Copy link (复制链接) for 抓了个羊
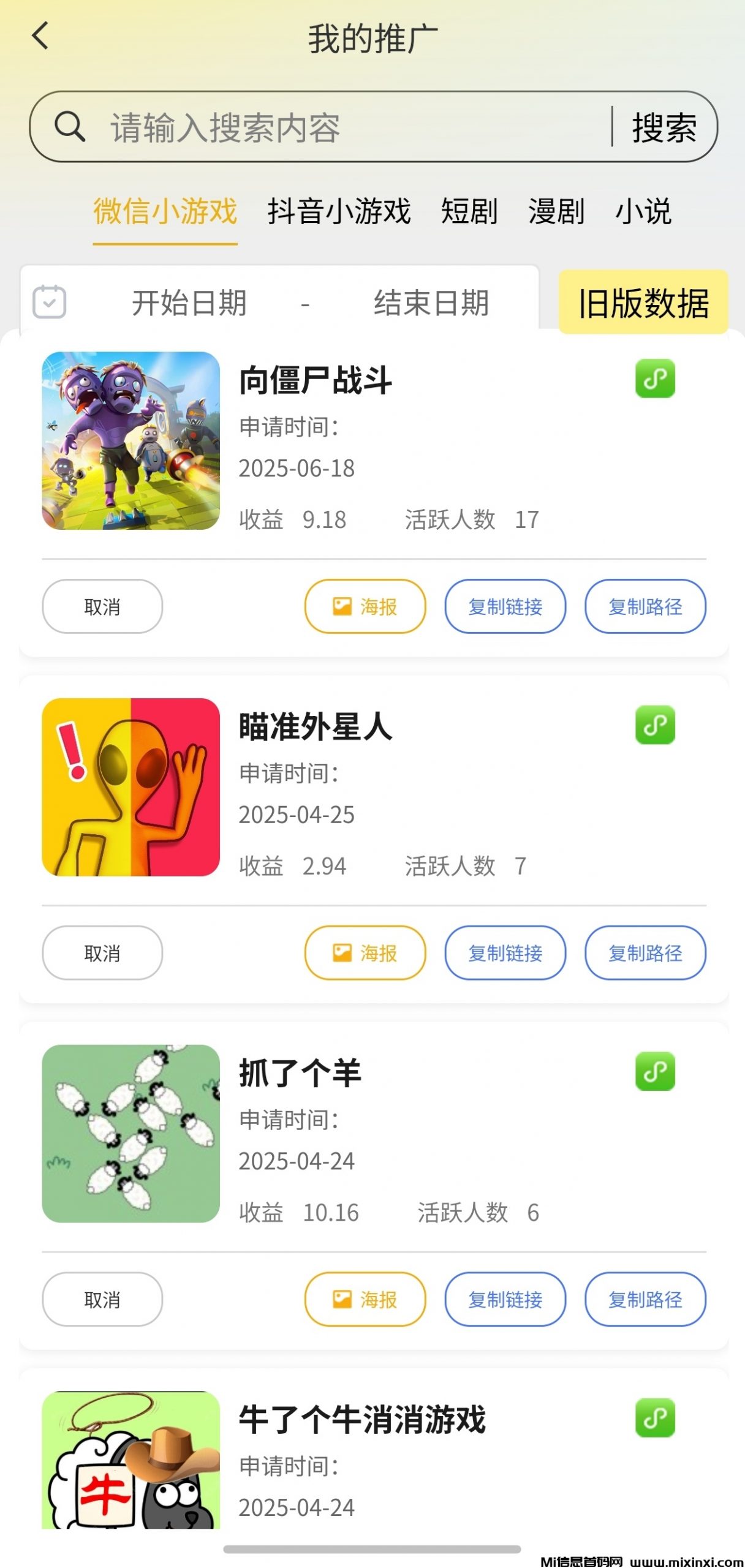 point(505,1299)
